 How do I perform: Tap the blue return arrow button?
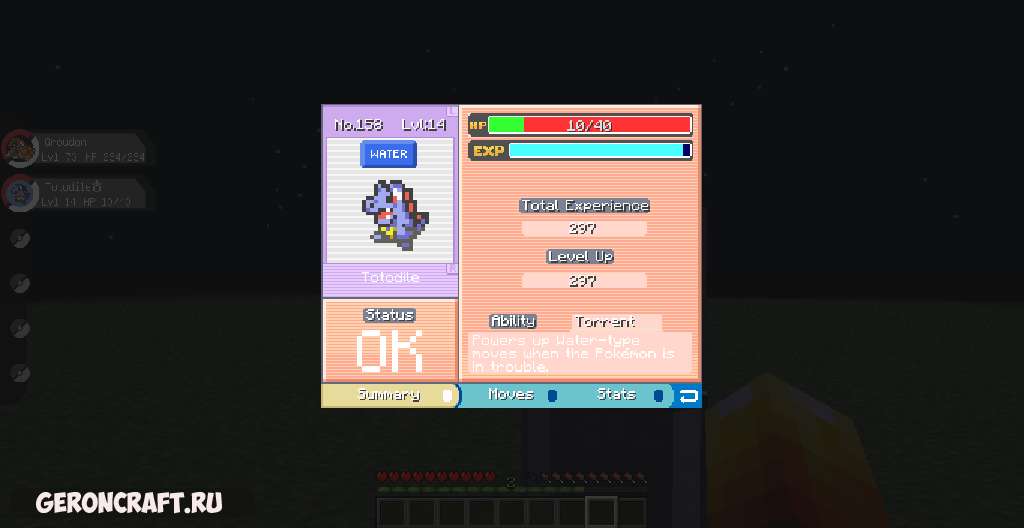pyautogui.click(x=688, y=396)
